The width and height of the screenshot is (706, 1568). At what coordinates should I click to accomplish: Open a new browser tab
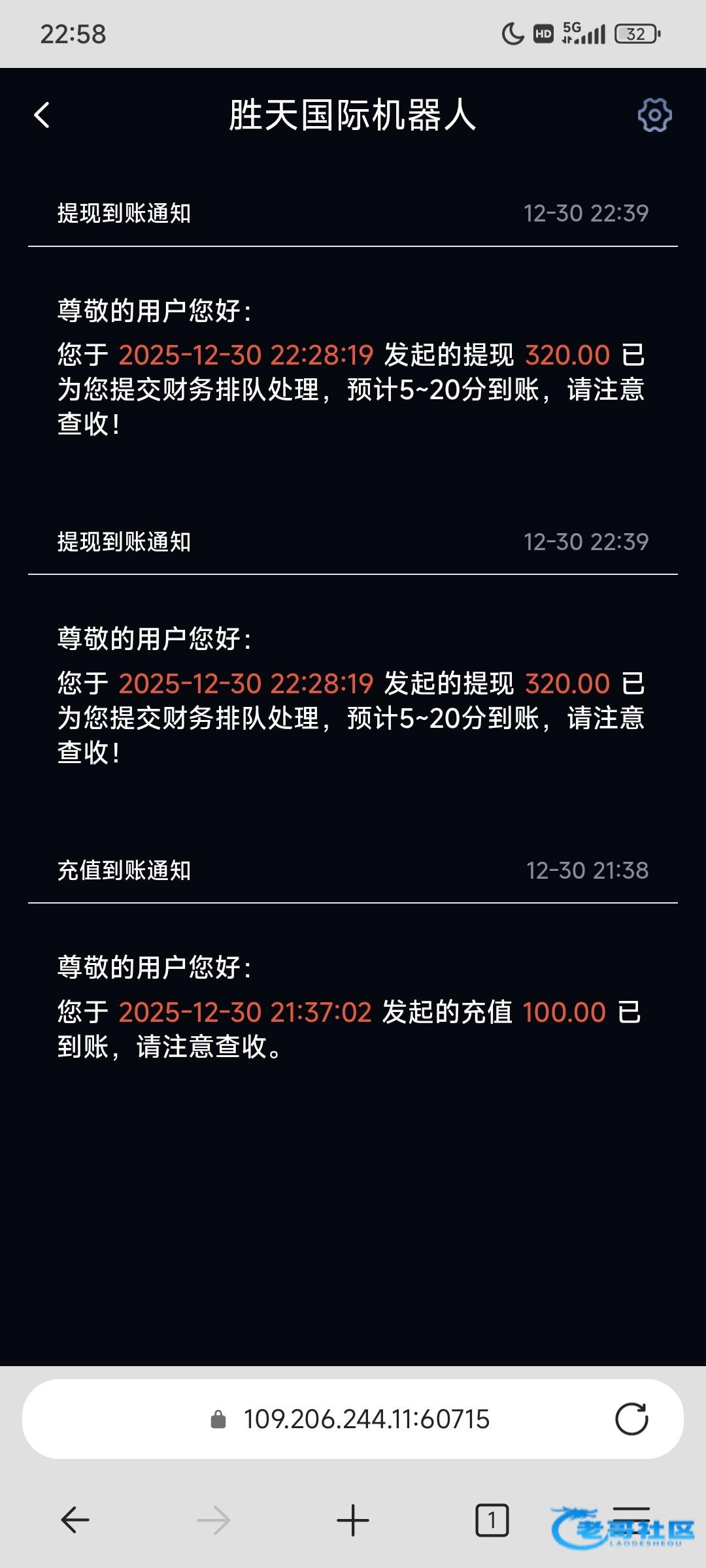(353, 1520)
